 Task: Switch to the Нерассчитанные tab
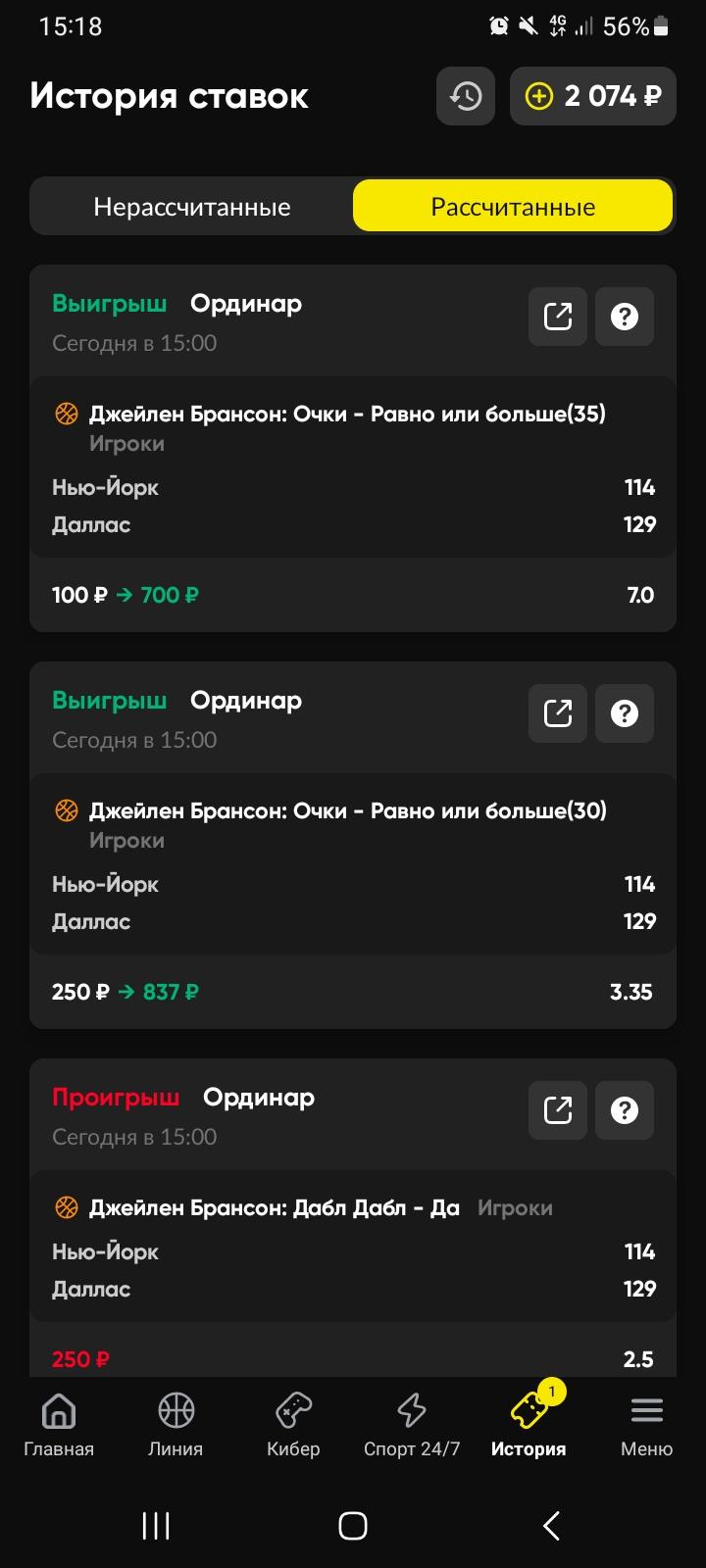click(192, 206)
